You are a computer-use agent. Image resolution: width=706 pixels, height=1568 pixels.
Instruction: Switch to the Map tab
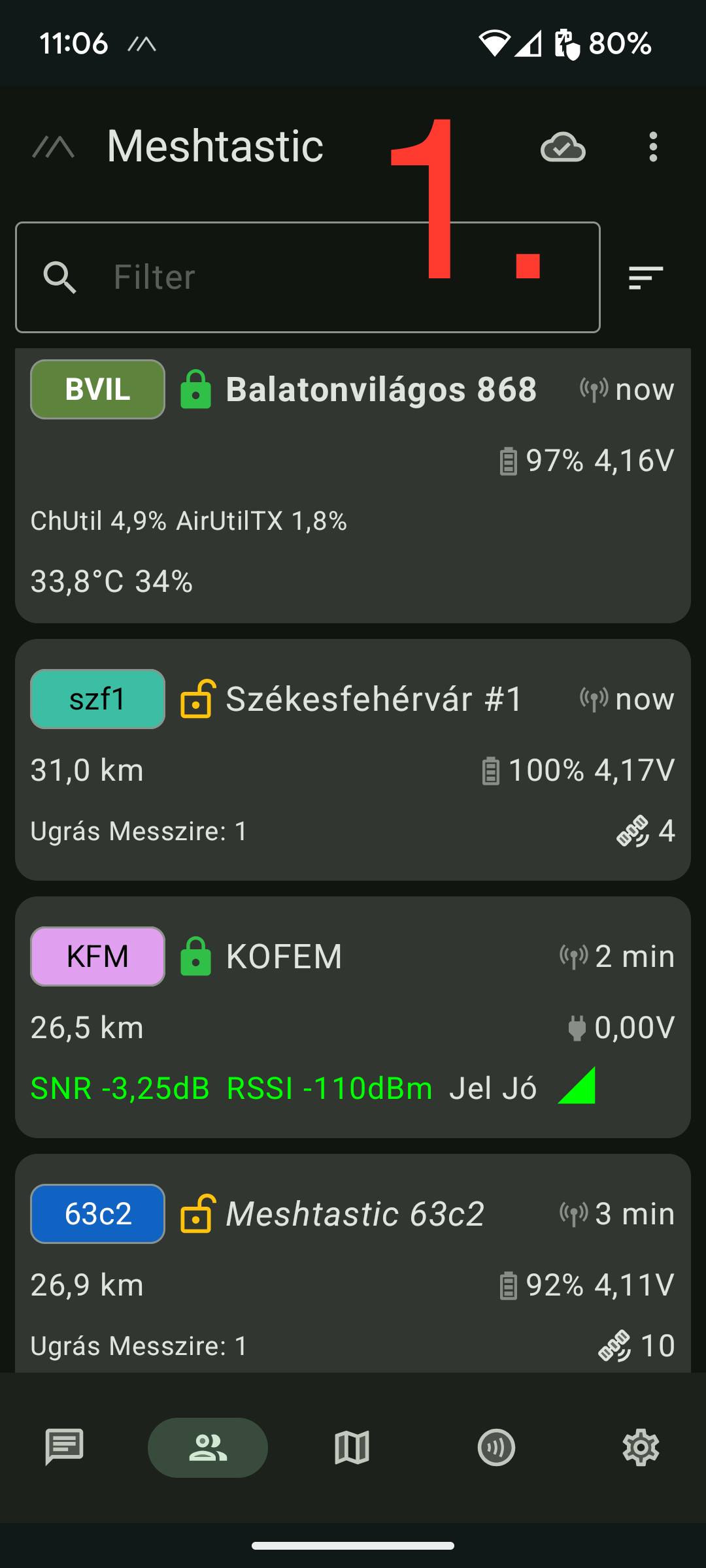click(352, 1447)
